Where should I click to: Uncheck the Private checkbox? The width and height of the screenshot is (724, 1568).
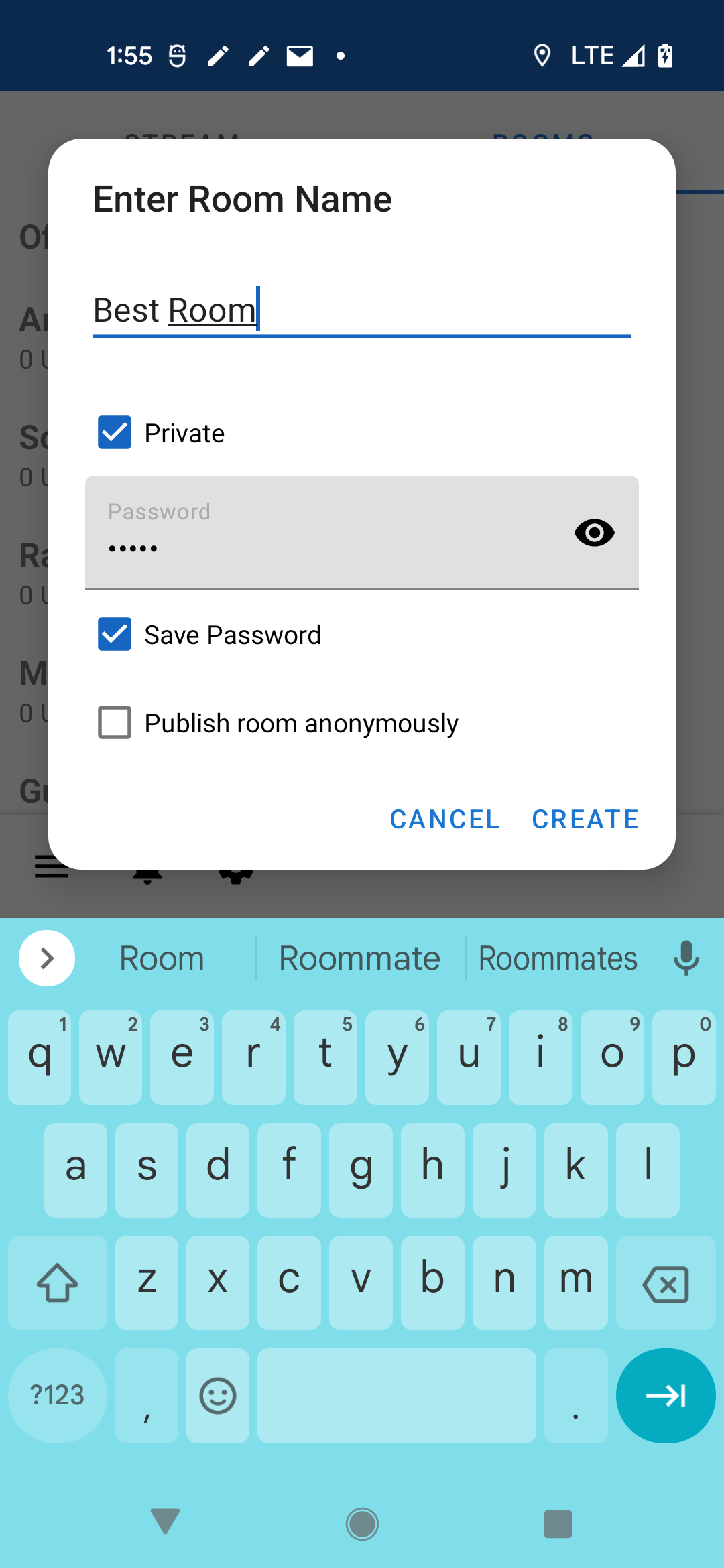[115, 433]
